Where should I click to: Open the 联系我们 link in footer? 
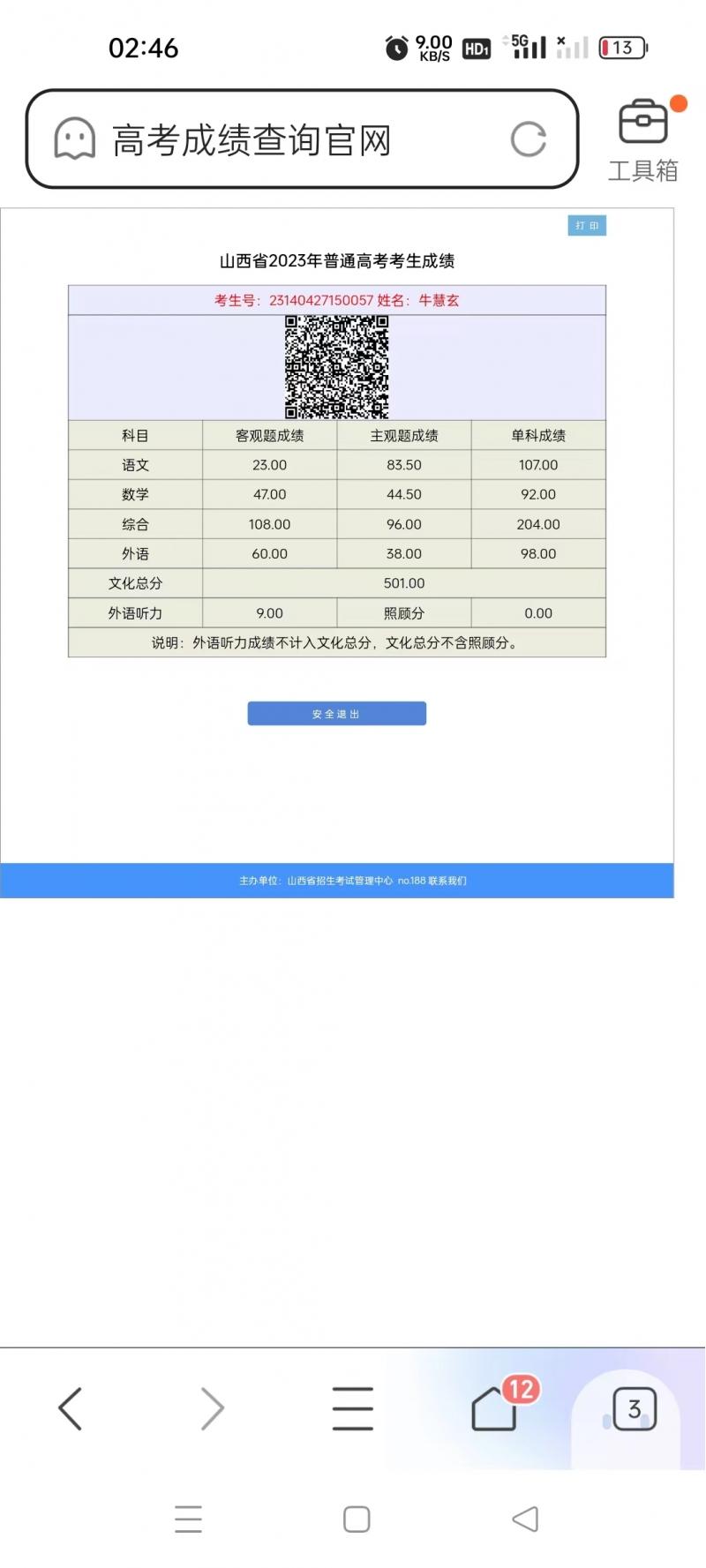pyautogui.click(x=447, y=881)
